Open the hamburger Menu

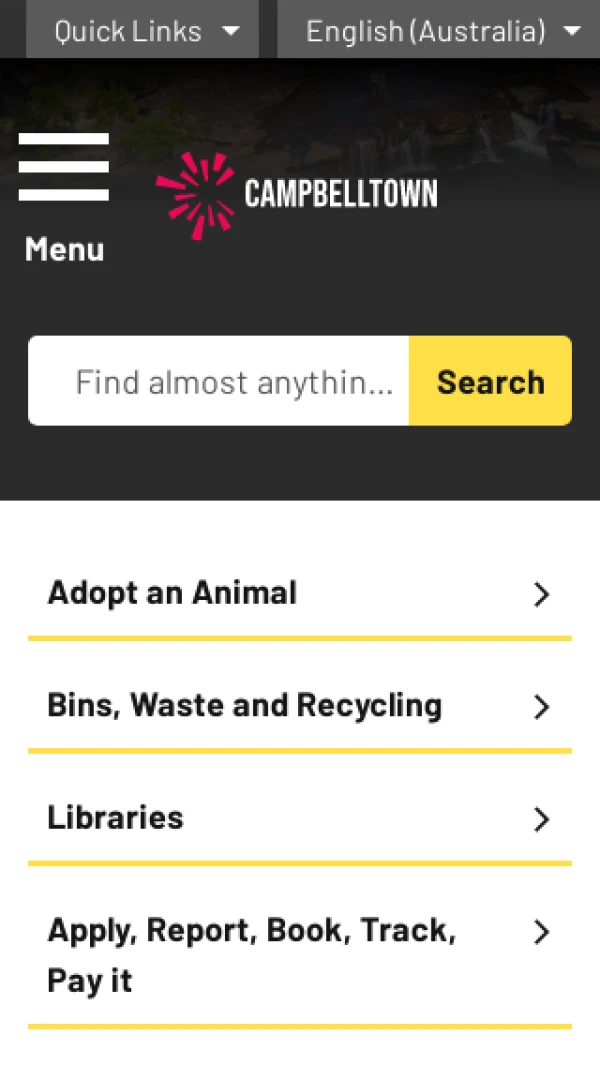coord(64,195)
